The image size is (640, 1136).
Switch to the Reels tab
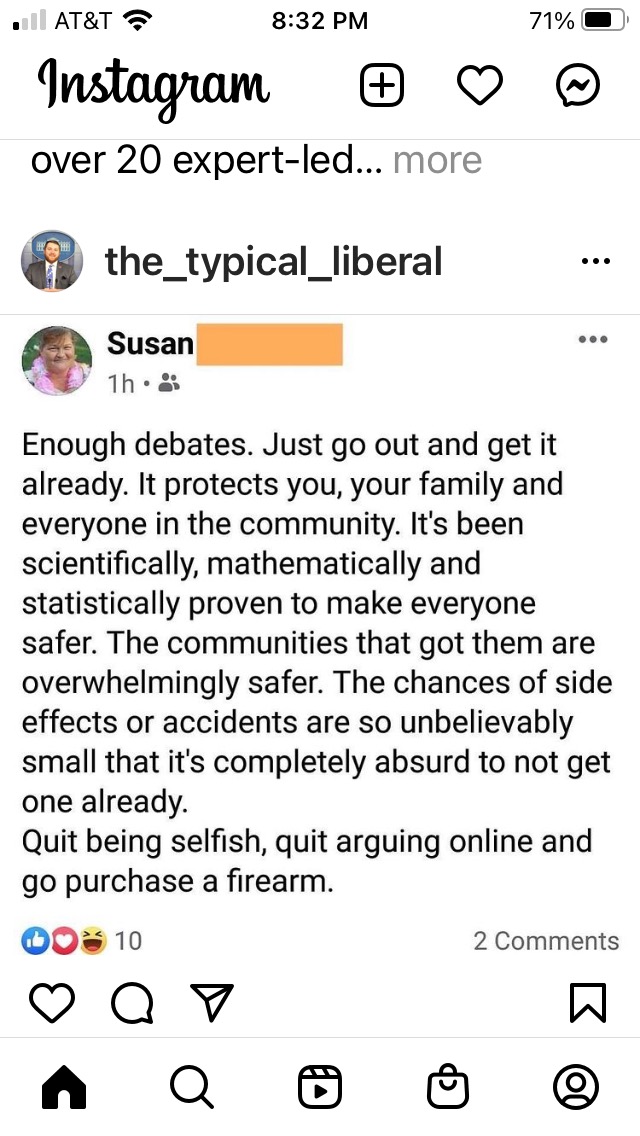pos(320,1087)
